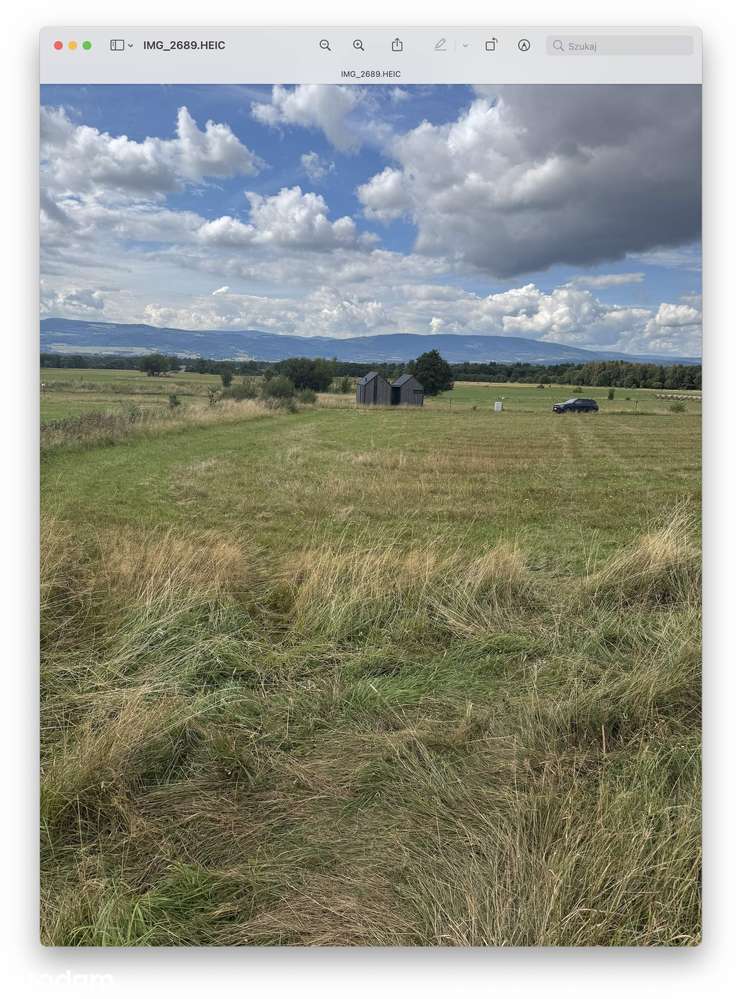Minimize the window with the yellow button
The height and width of the screenshot is (999, 742).
coord(72,45)
